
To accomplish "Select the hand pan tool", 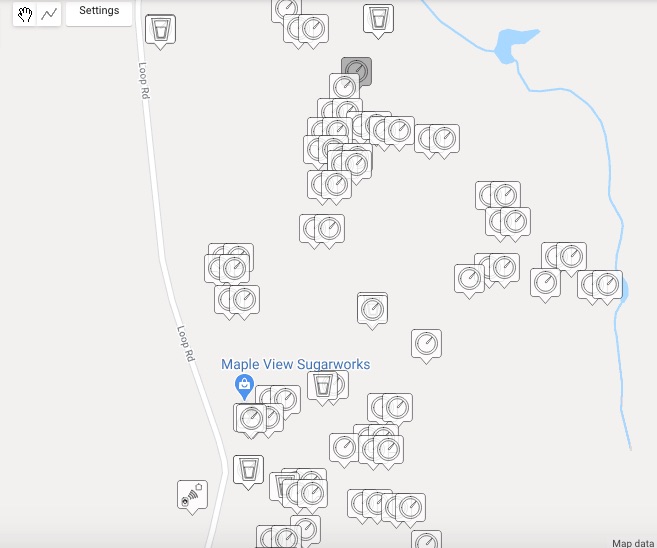I will 26,14.
